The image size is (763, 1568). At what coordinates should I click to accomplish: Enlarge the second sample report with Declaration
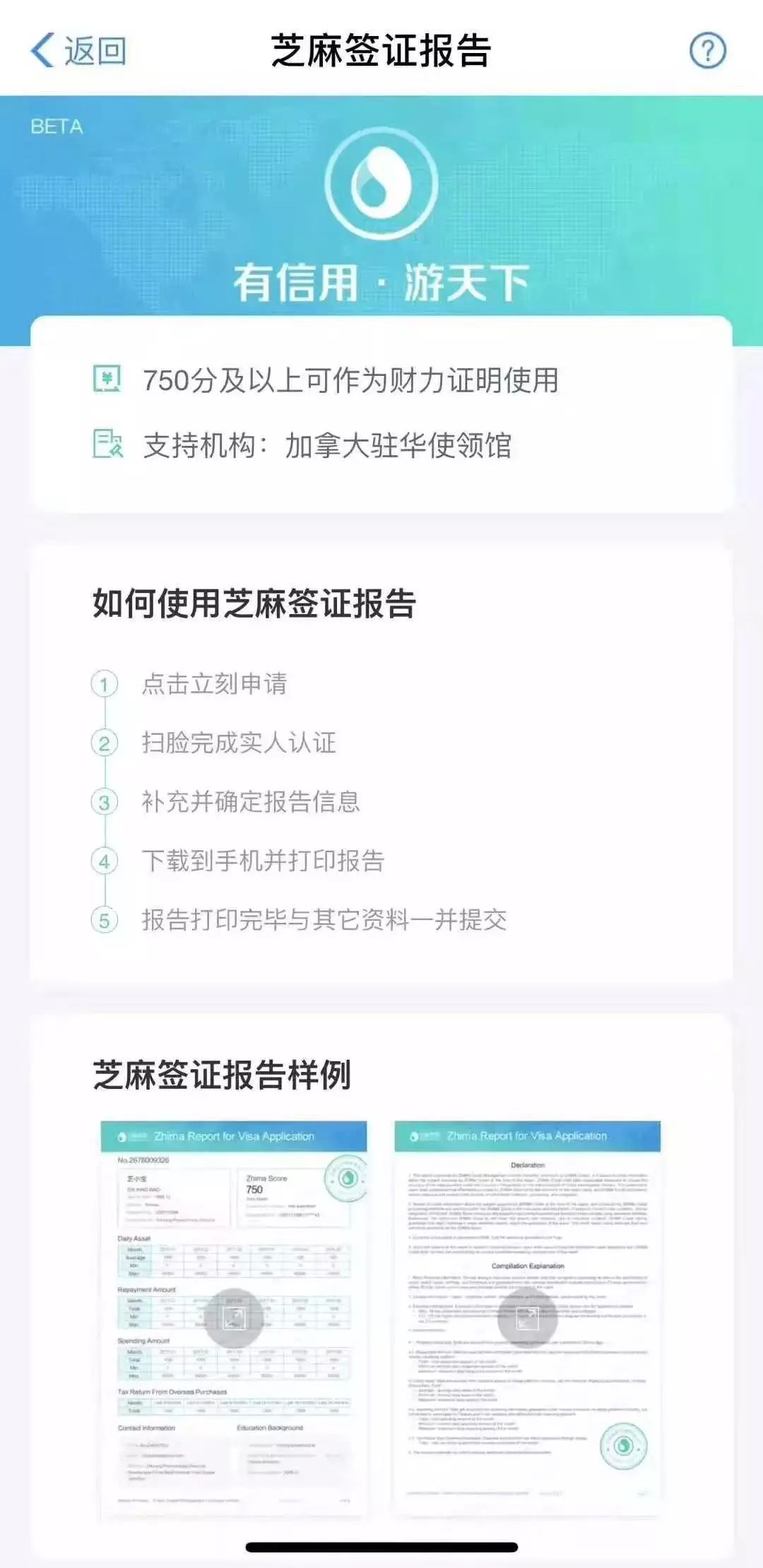point(527,1318)
